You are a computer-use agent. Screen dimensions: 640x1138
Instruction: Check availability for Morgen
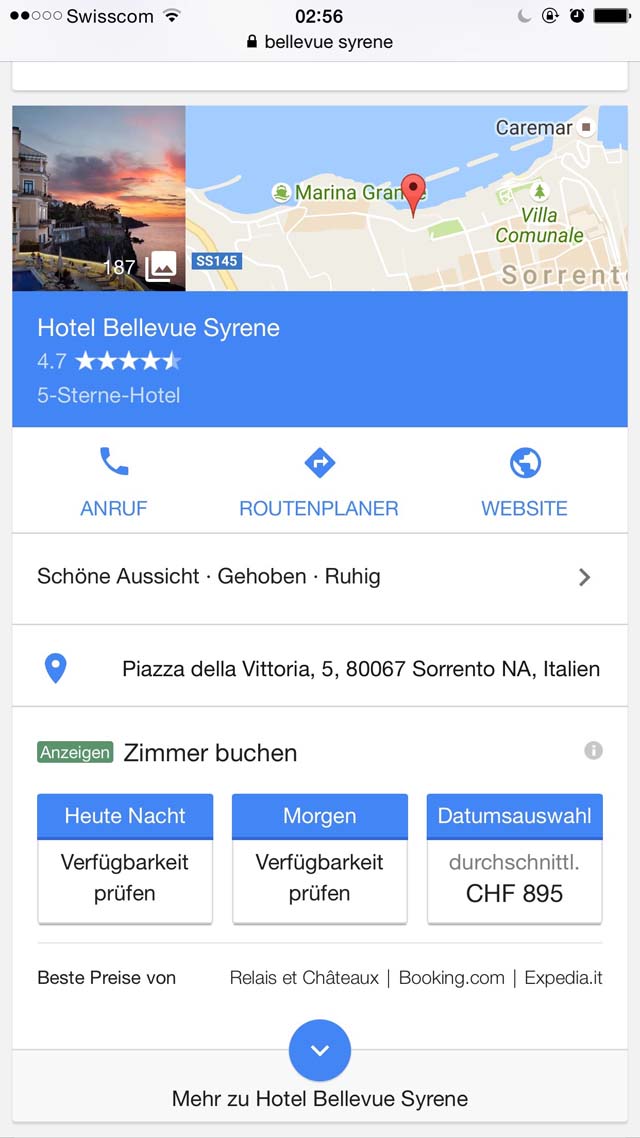click(x=319, y=859)
